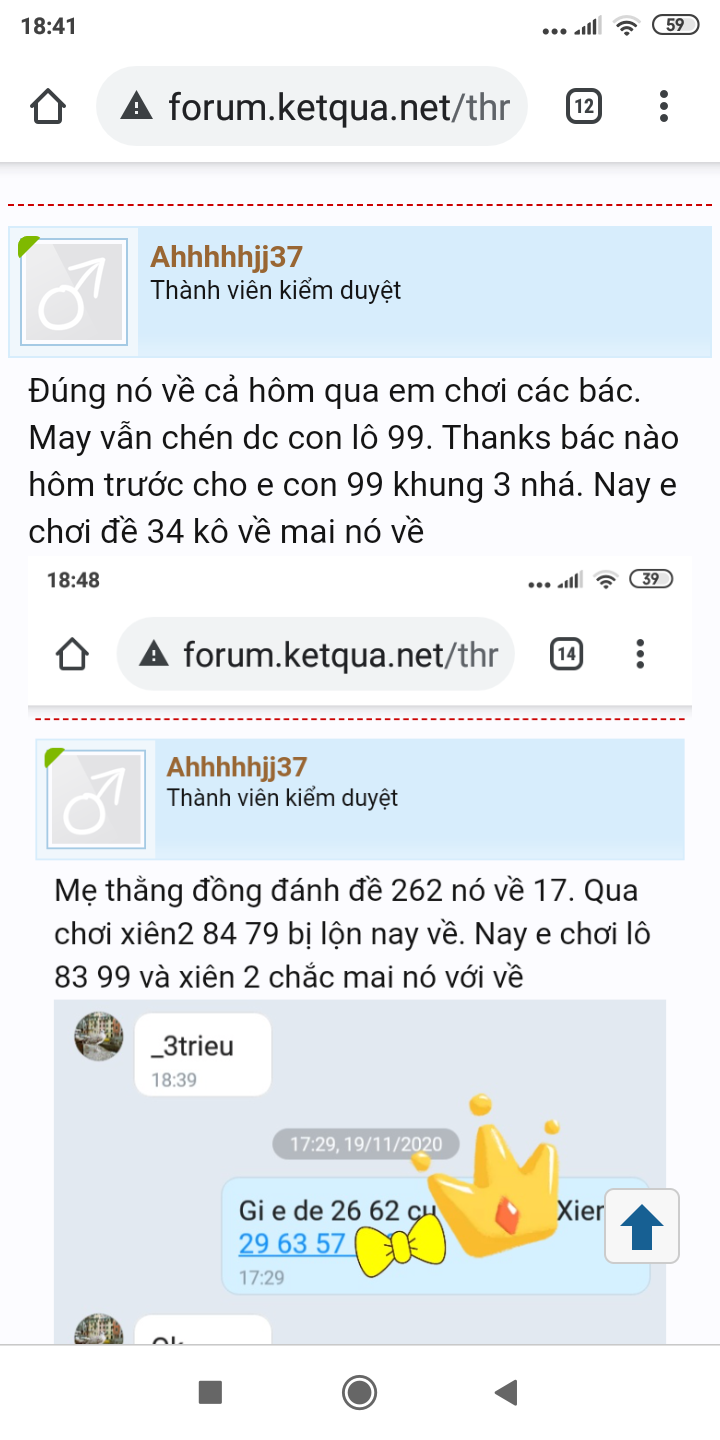Viewport: 720px width, 1440px height.
Task: Open the tab switcher showing 12 tabs
Action: pyautogui.click(x=583, y=106)
